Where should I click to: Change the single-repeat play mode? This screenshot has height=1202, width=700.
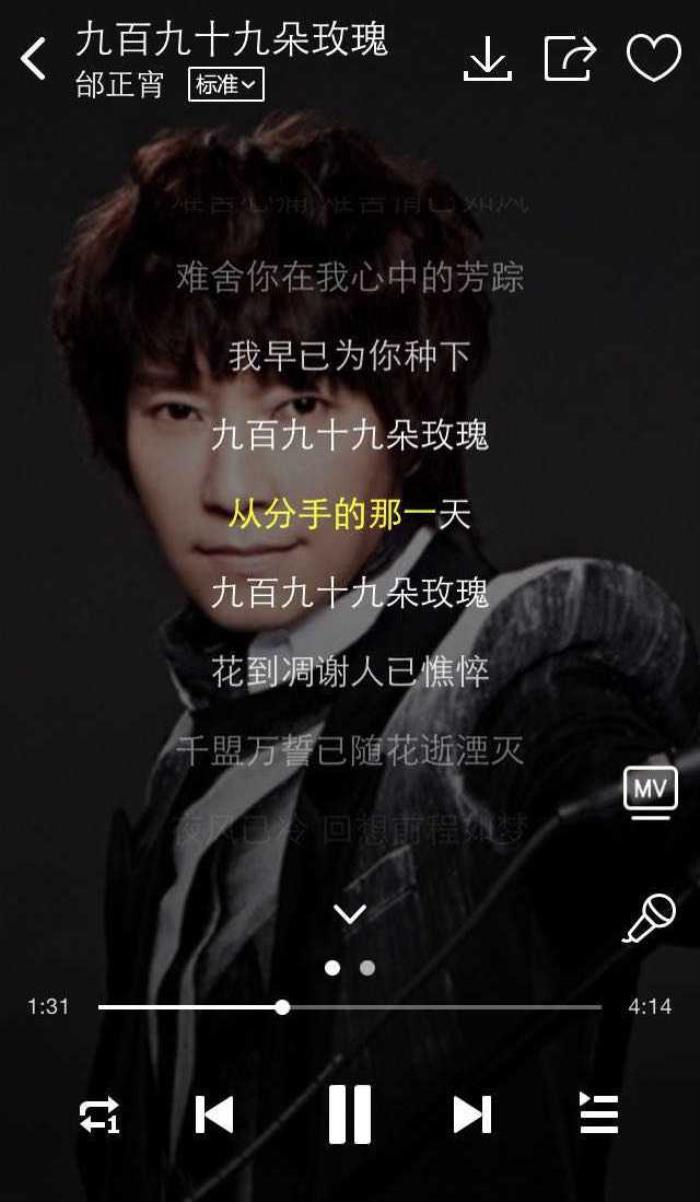[x=100, y=1114]
